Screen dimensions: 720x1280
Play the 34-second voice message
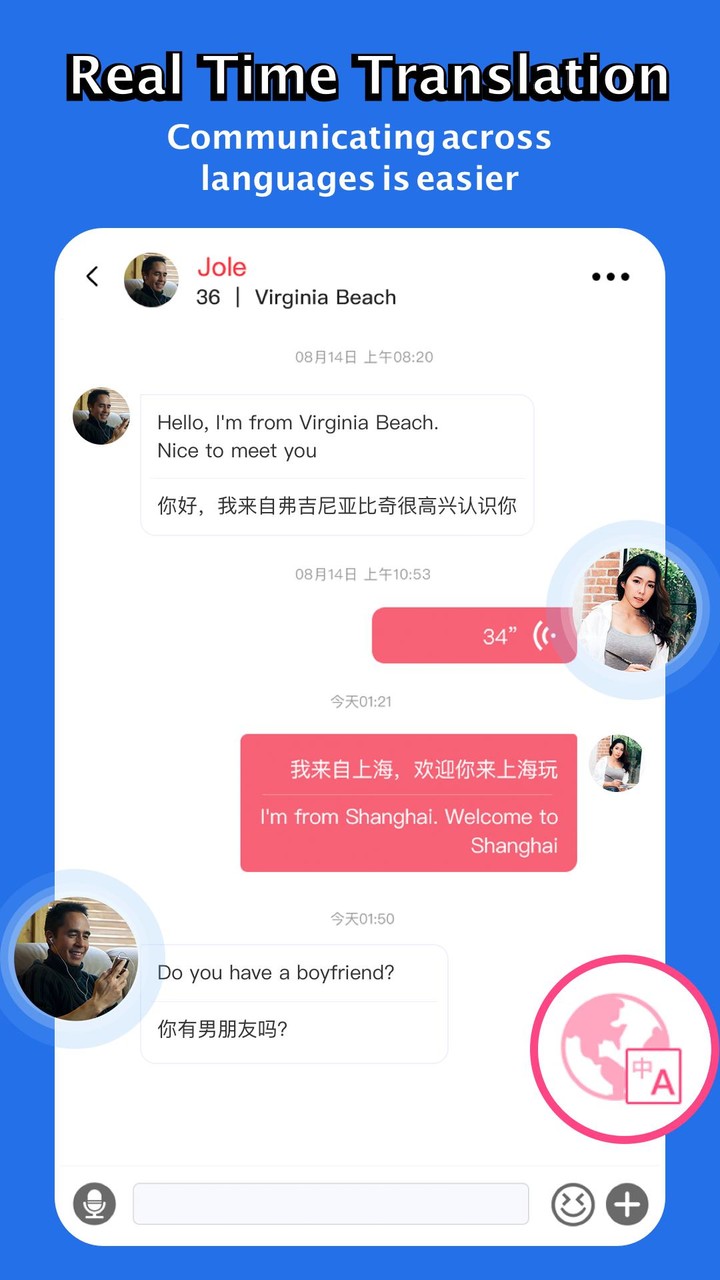point(474,635)
